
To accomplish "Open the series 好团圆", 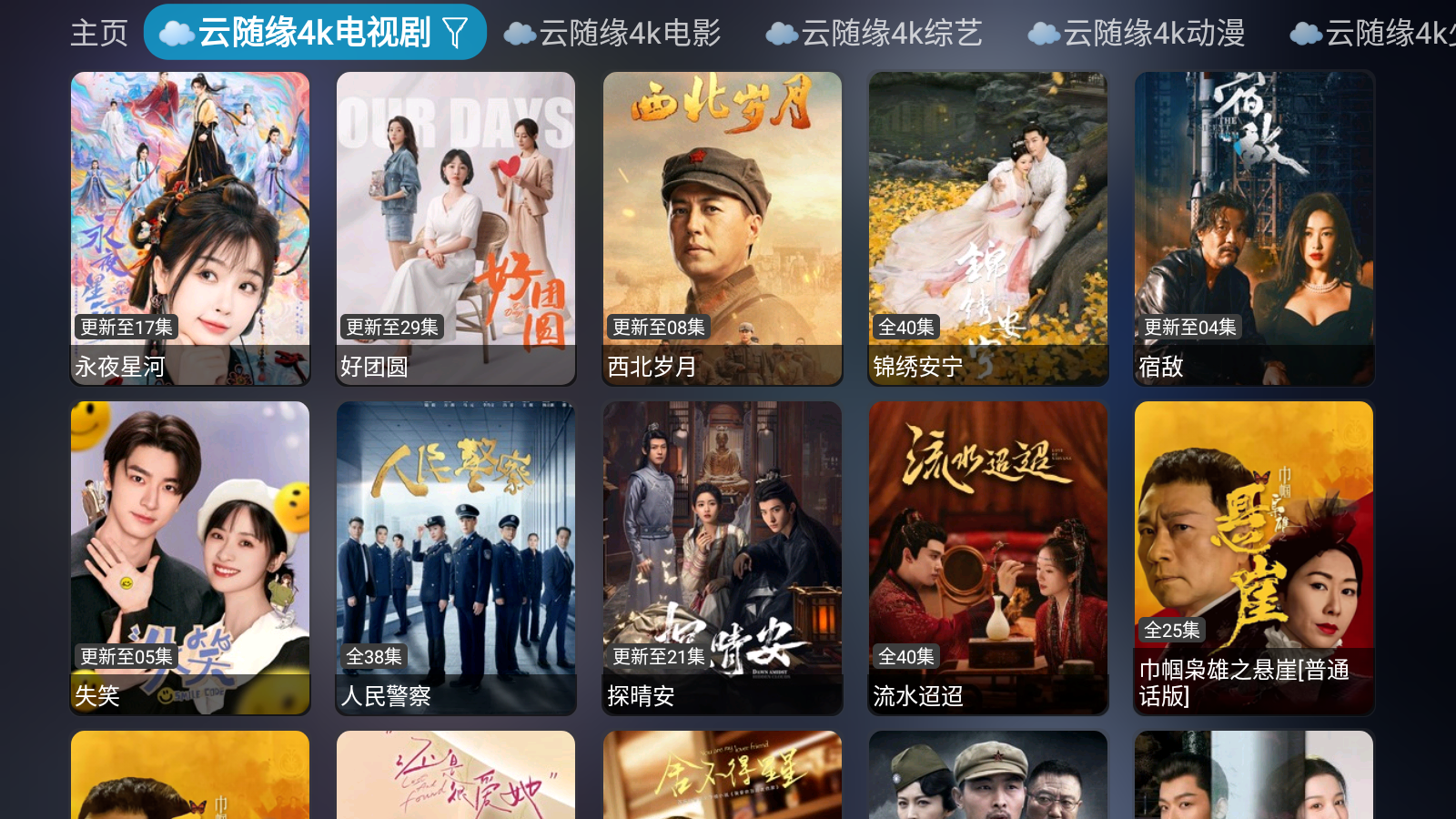I will pyautogui.click(x=456, y=227).
